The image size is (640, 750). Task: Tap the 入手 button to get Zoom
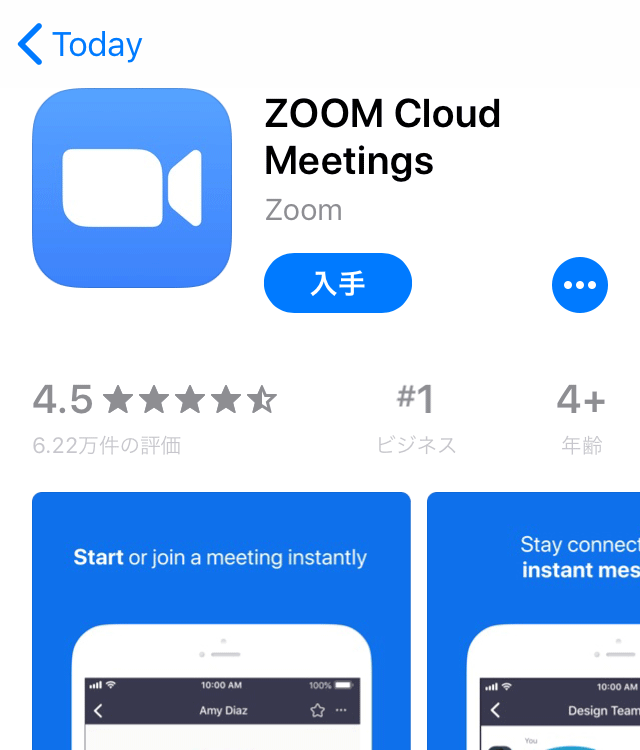(337, 284)
